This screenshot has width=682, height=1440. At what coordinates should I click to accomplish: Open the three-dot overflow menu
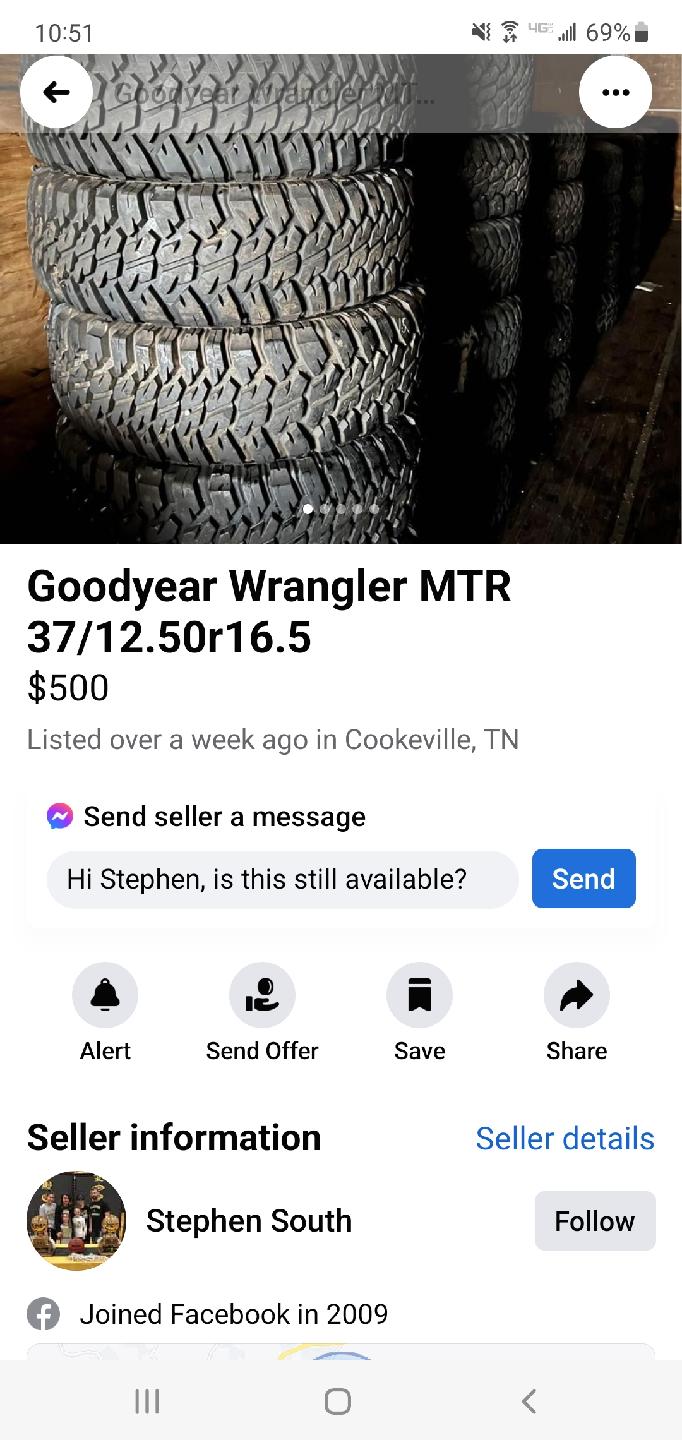[615, 92]
